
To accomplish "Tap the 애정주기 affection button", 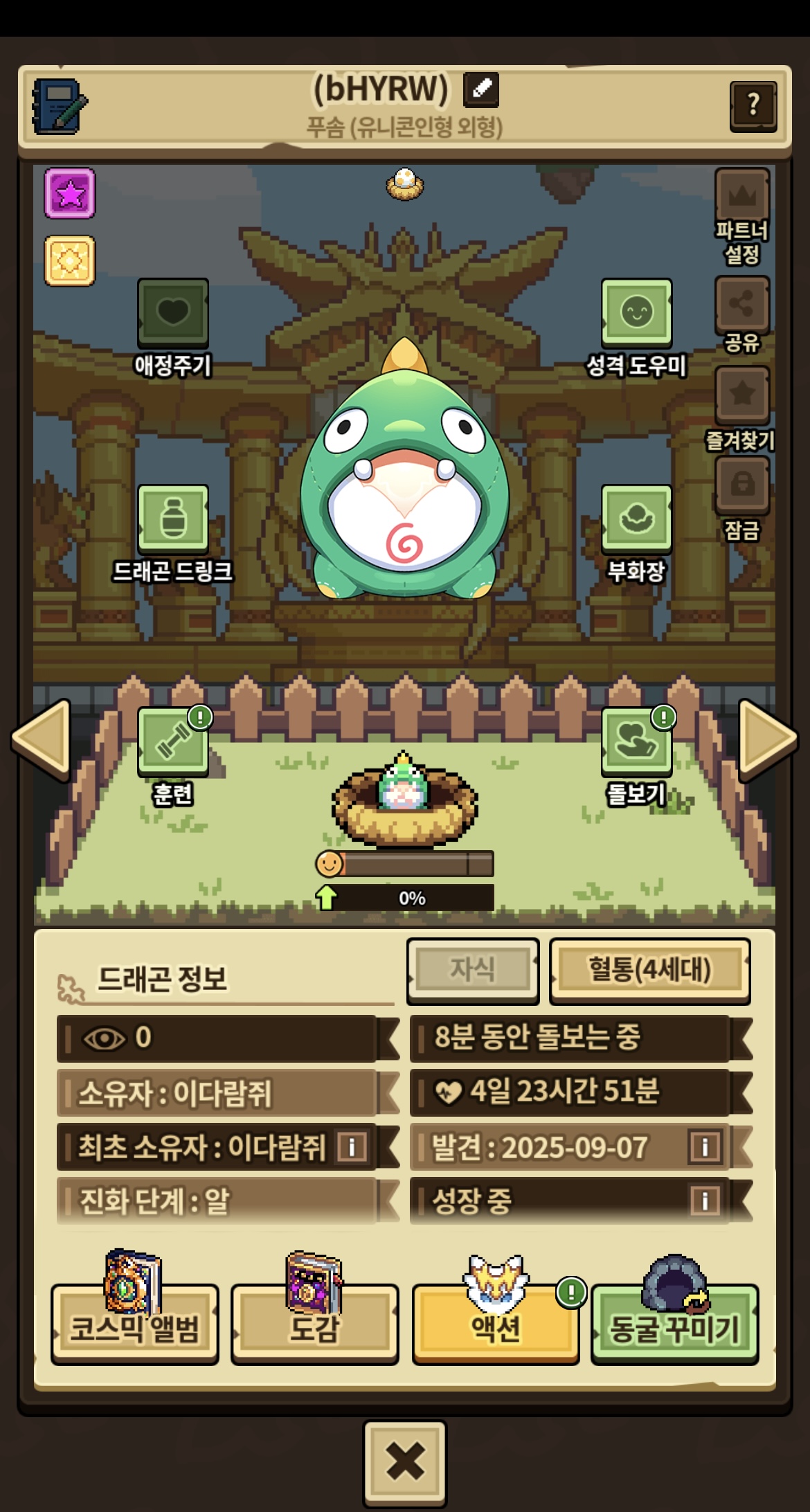I will [173, 313].
